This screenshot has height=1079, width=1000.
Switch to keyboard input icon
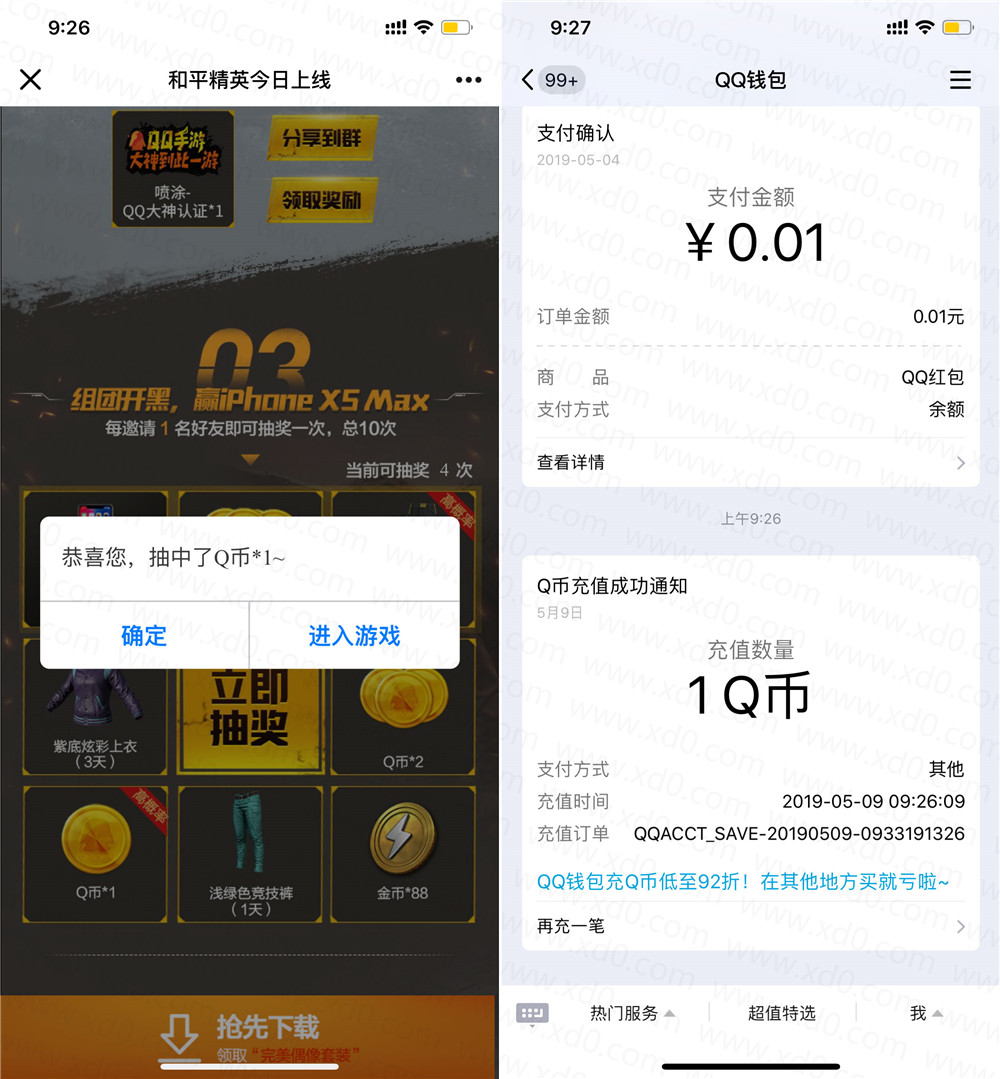tap(532, 1013)
